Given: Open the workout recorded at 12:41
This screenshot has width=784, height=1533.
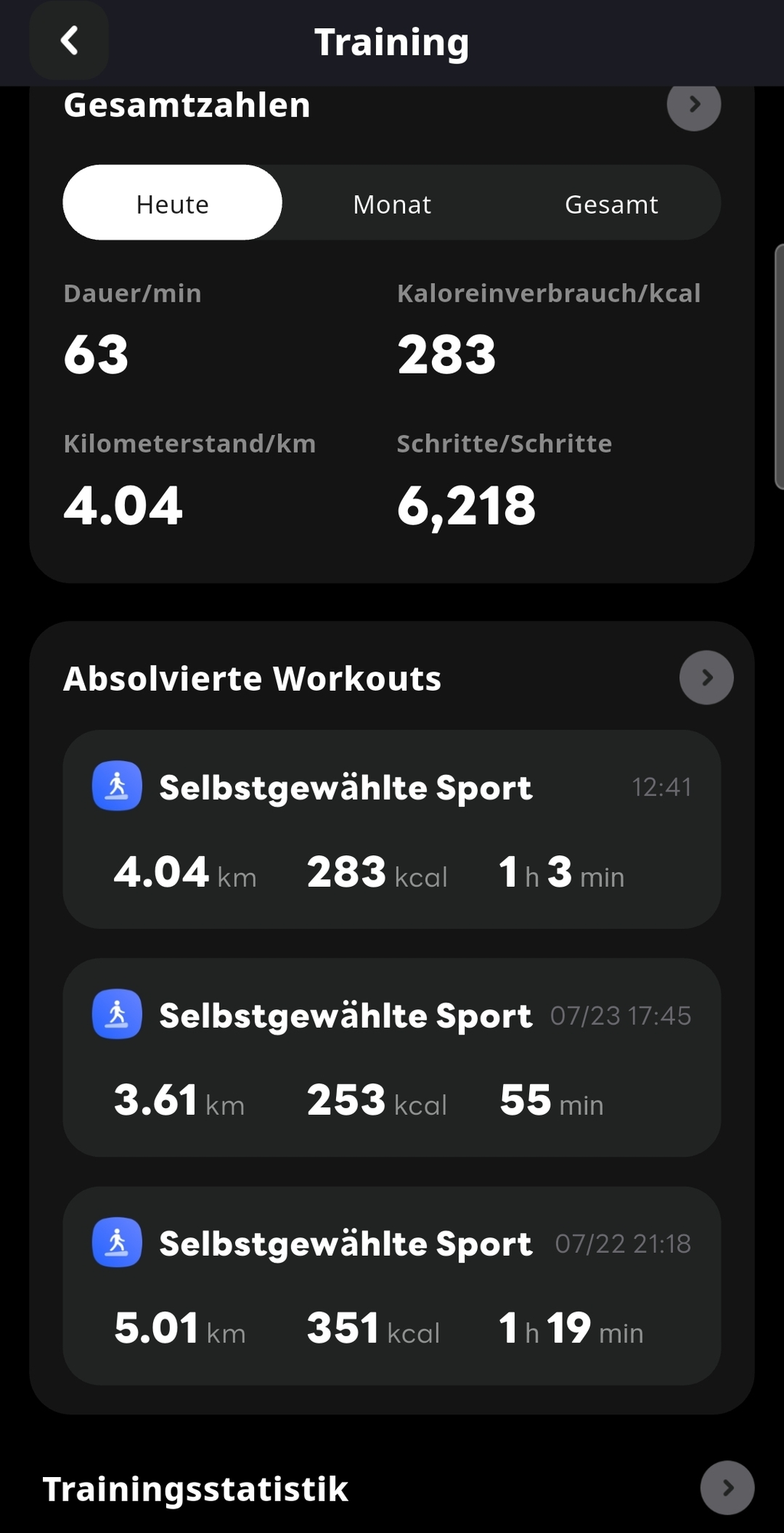Looking at the screenshot, I should pos(392,829).
